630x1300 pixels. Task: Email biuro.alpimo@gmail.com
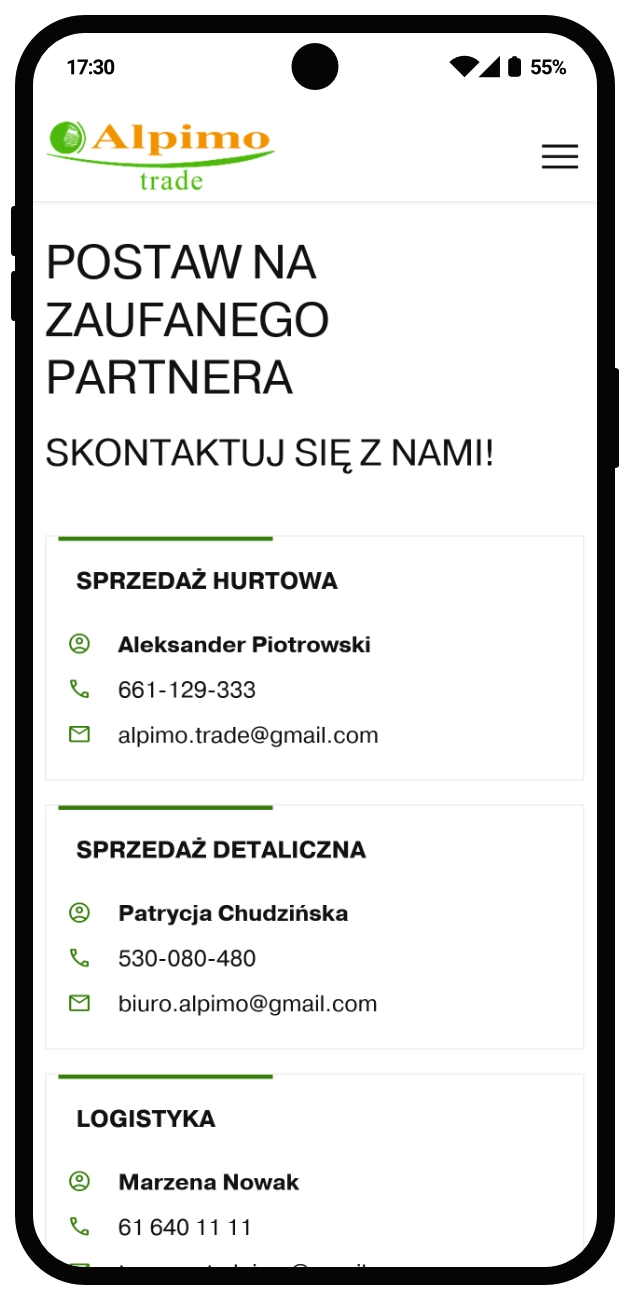click(247, 1004)
